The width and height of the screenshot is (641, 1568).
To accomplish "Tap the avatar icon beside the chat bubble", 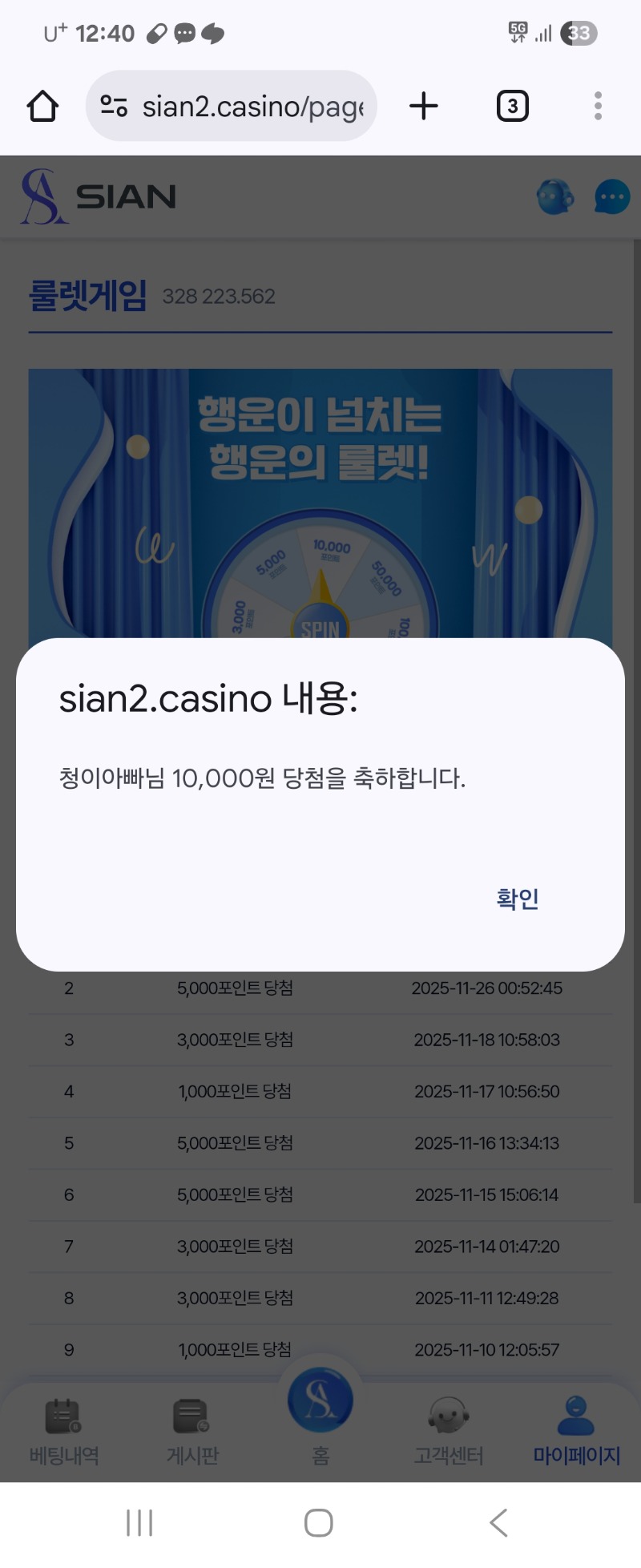I will [557, 196].
